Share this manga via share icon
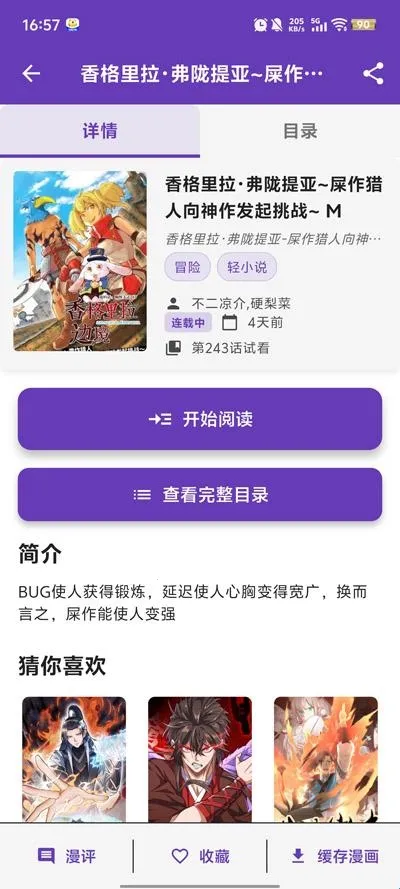Image resolution: width=400 pixels, height=889 pixels. coord(373,74)
